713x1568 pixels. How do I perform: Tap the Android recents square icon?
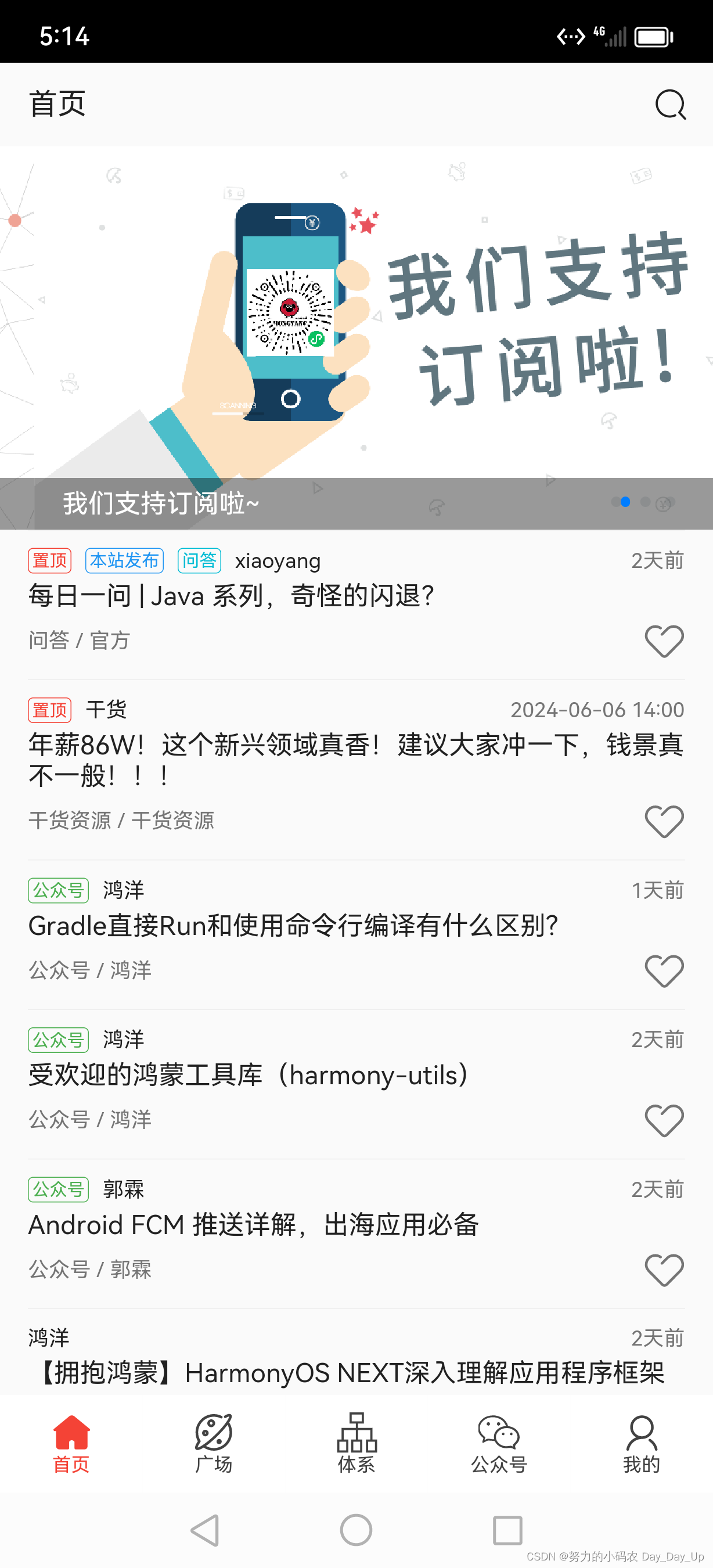coord(507,1531)
